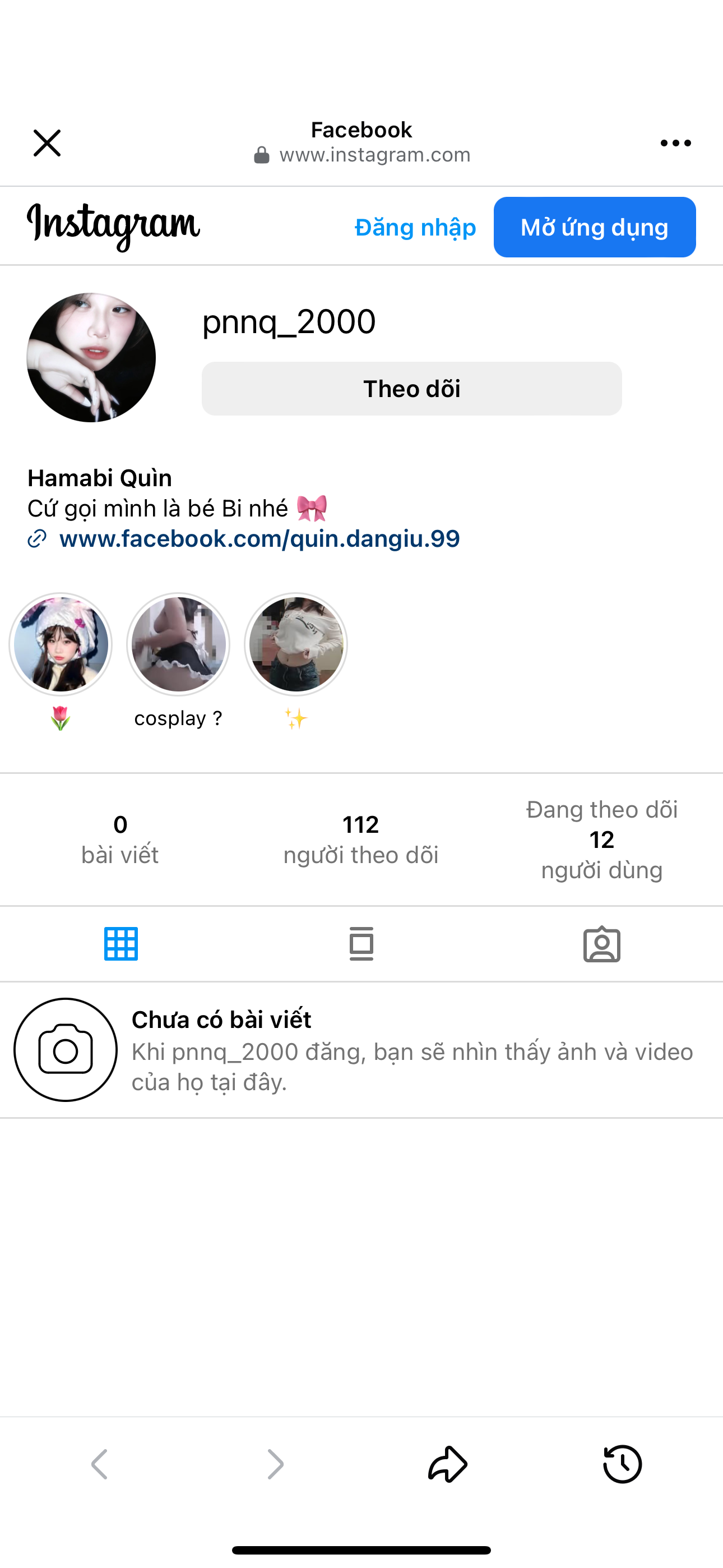Switch to the tagged photos tab
723x1568 pixels.
point(601,943)
